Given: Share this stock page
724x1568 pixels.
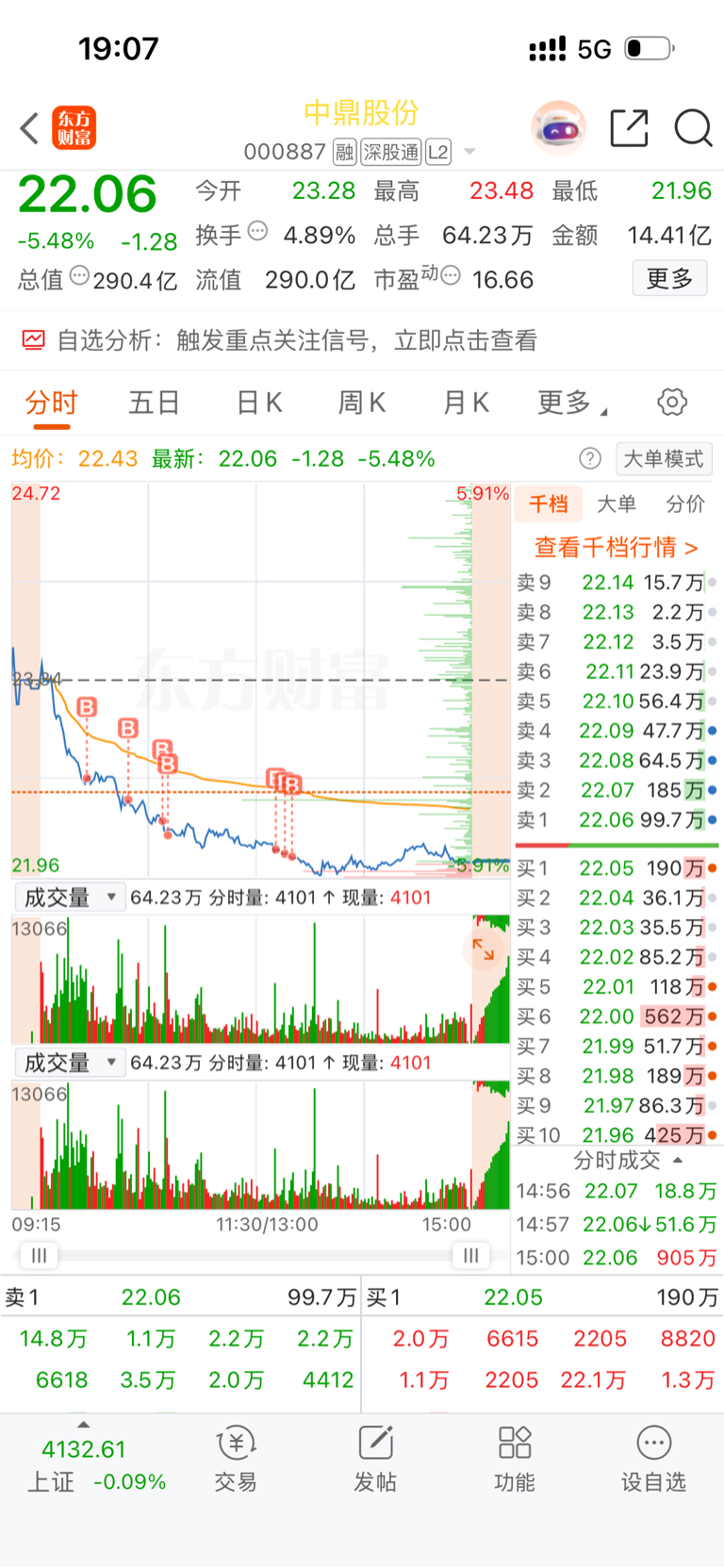Looking at the screenshot, I should (x=629, y=128).
